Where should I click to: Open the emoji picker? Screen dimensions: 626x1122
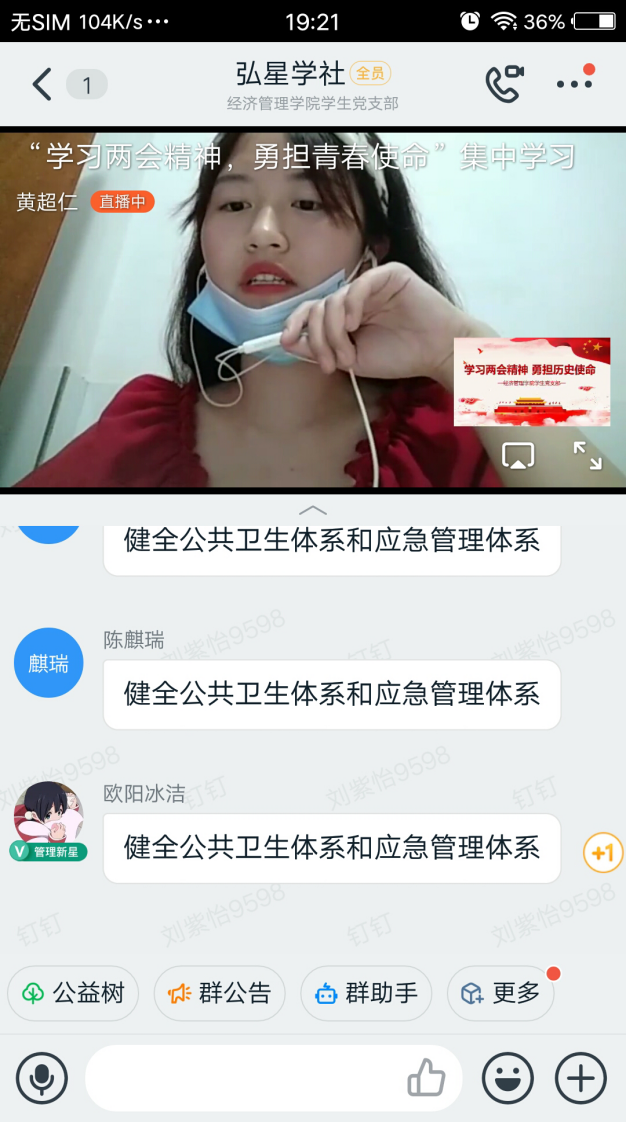[x=508, y=1078]
